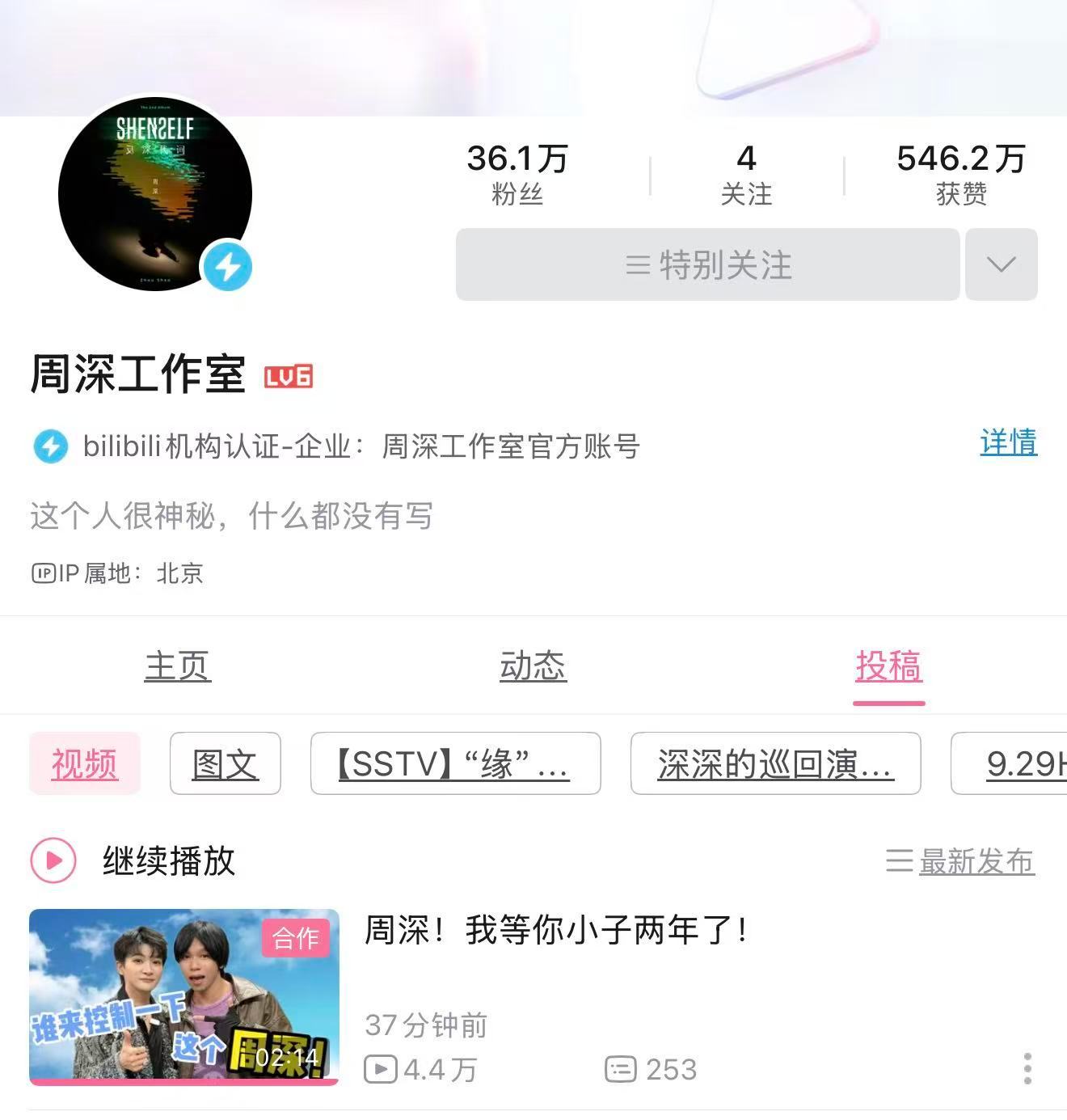Switch to the 动态 tab
Image resolution: width=1067 pixels, height=1120 pixels.
533,666
